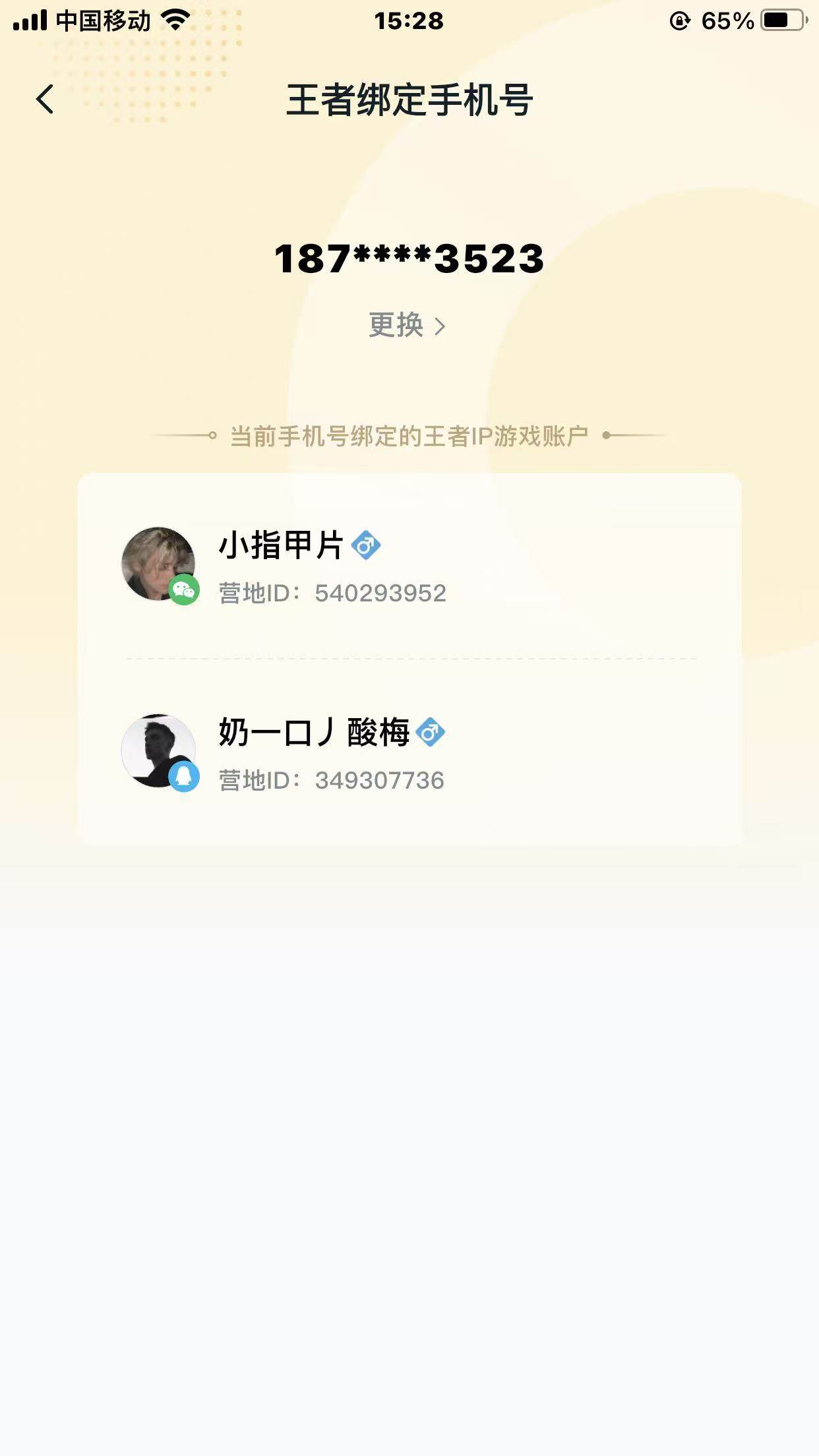This screenshot has width=819, height=1456.
Task: Open 更换 to change the bound phone number
Action: pyautogui.click(x=396, y=326)
